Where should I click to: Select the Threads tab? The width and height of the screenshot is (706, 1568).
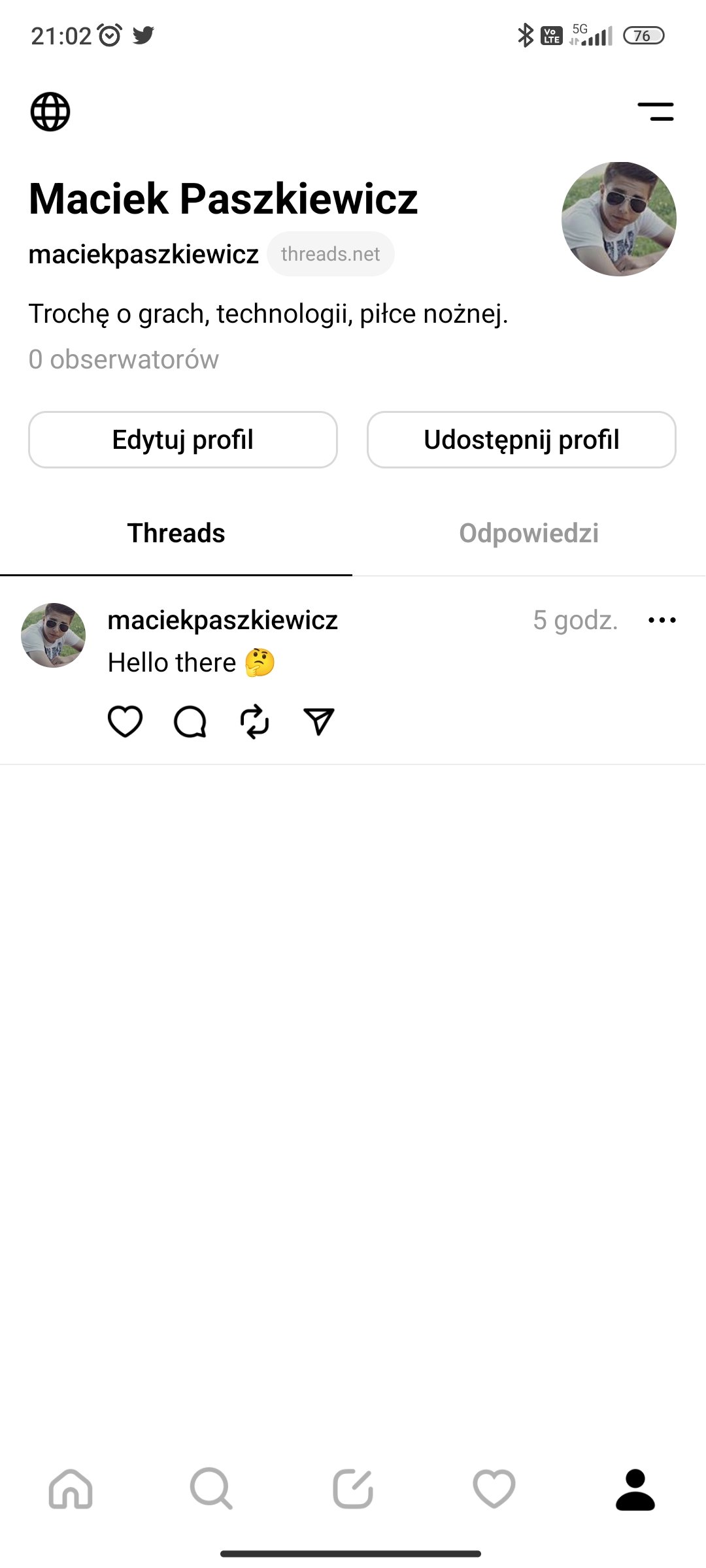click(x=176, y=533)
